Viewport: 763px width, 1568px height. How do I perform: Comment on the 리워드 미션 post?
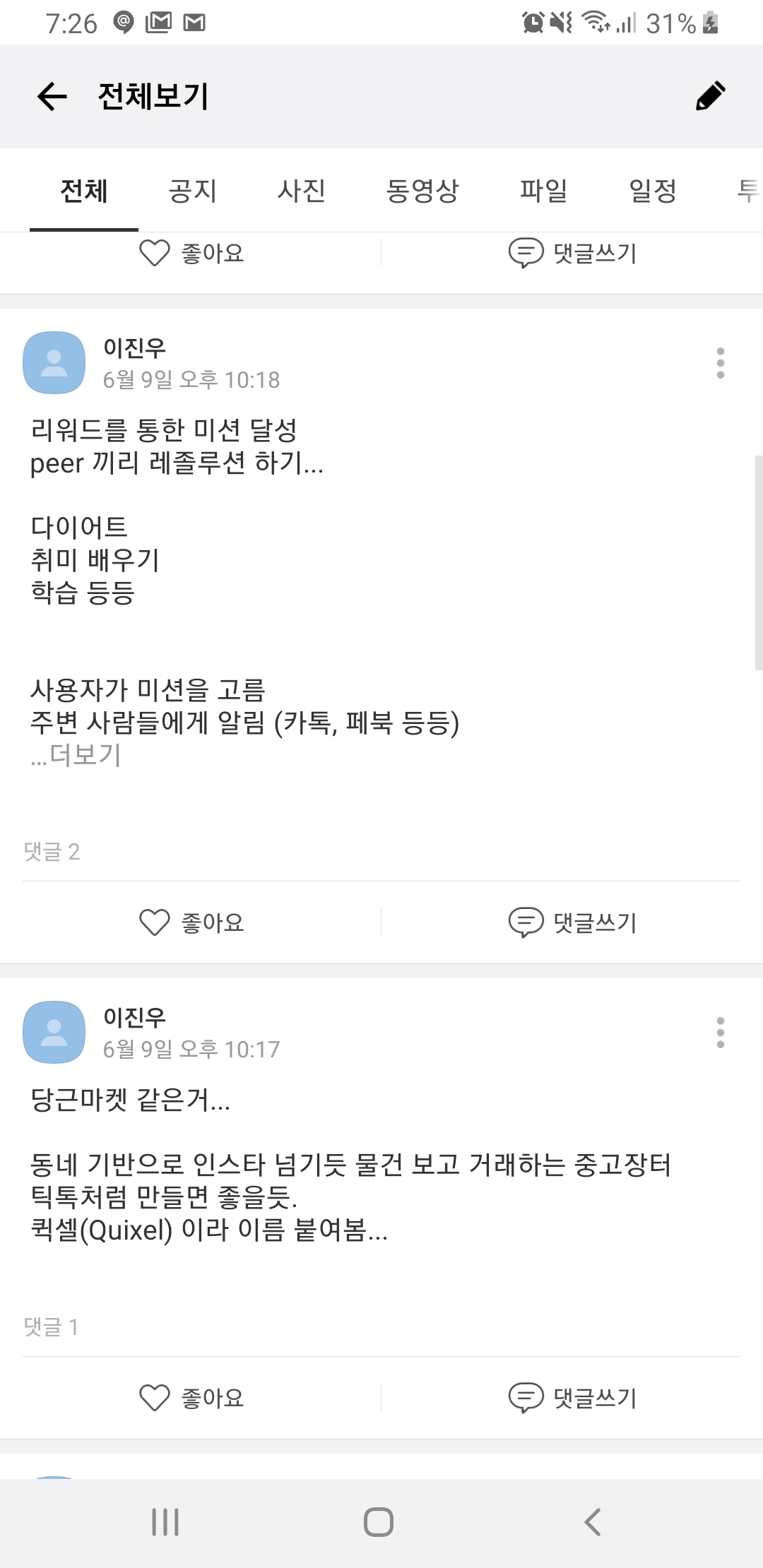(573, 922)
